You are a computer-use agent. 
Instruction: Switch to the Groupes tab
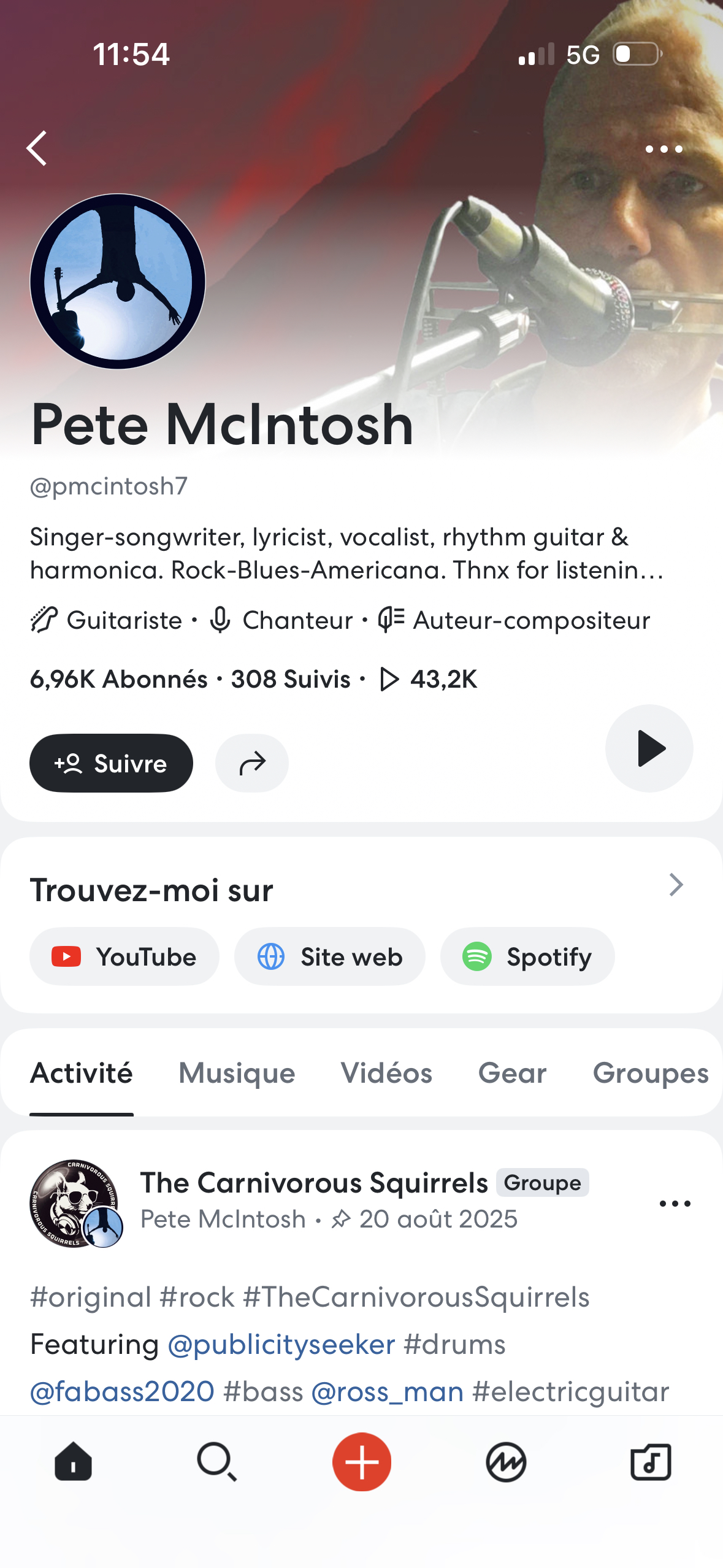point(650,1073)
